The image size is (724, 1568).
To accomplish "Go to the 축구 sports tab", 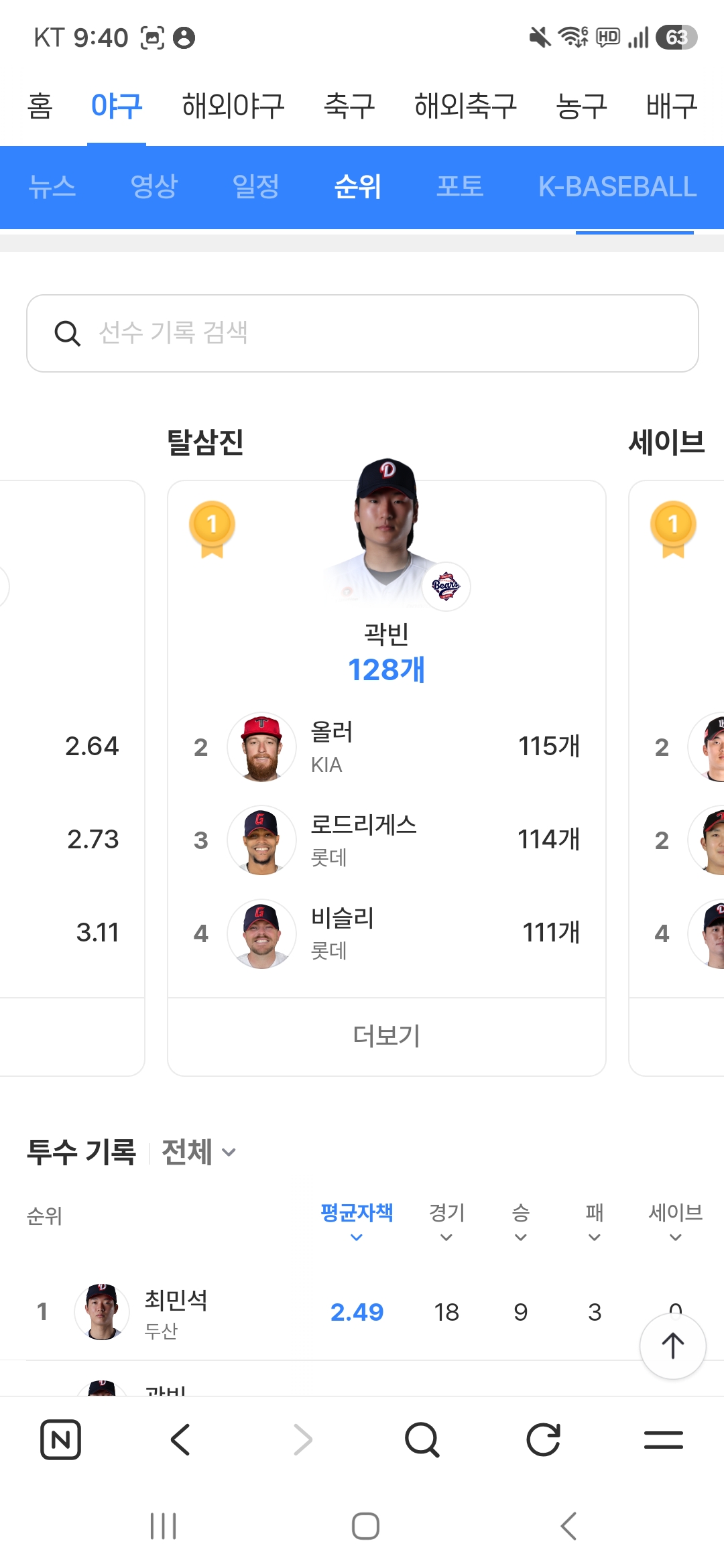I will pyautogui.click(x=349, y=106).
